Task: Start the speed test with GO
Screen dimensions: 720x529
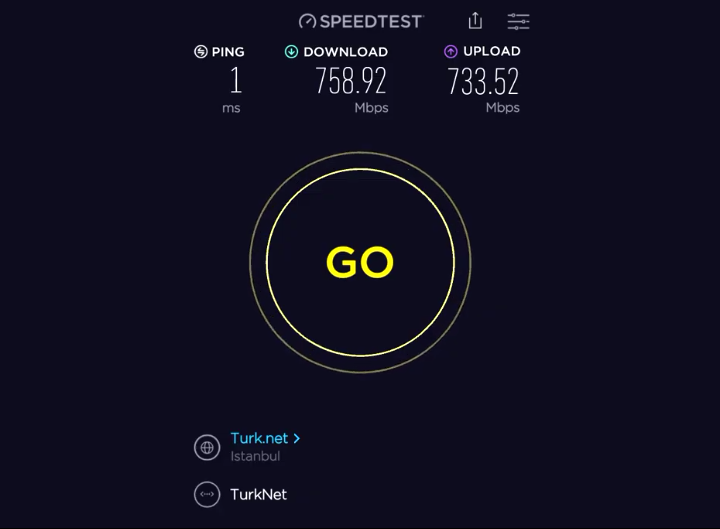Action: (x=360, y=262)
